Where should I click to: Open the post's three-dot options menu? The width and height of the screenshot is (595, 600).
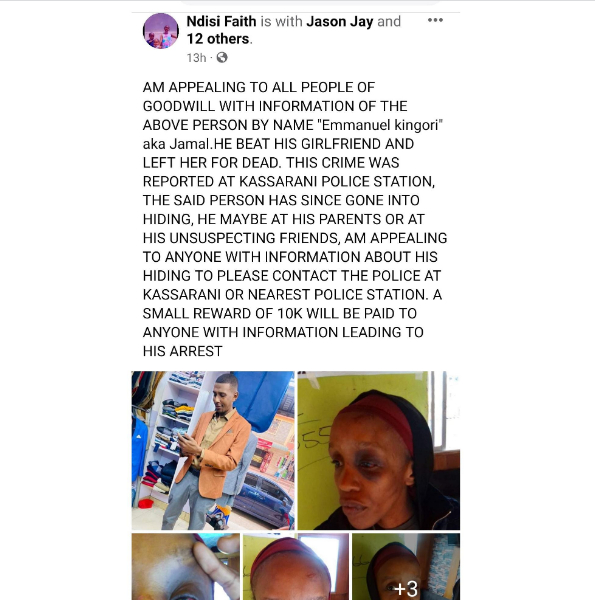(x=435, y=20)
